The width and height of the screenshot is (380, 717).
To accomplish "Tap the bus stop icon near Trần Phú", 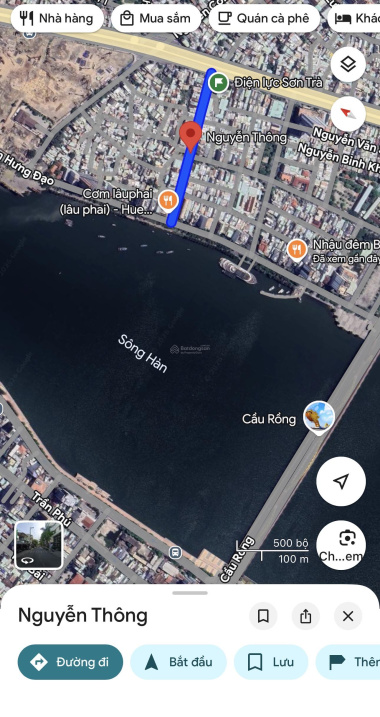I will tap(175, 553).
